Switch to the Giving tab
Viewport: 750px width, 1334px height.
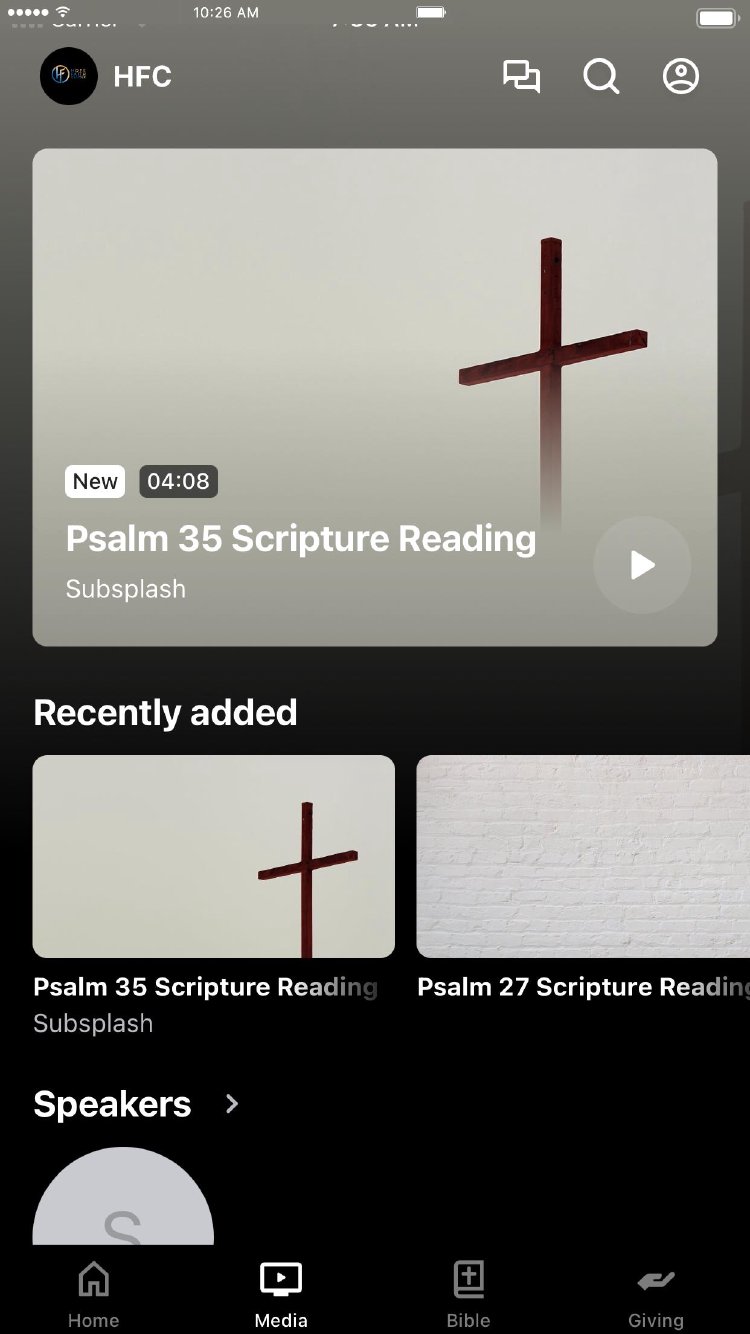(656, 1294)
